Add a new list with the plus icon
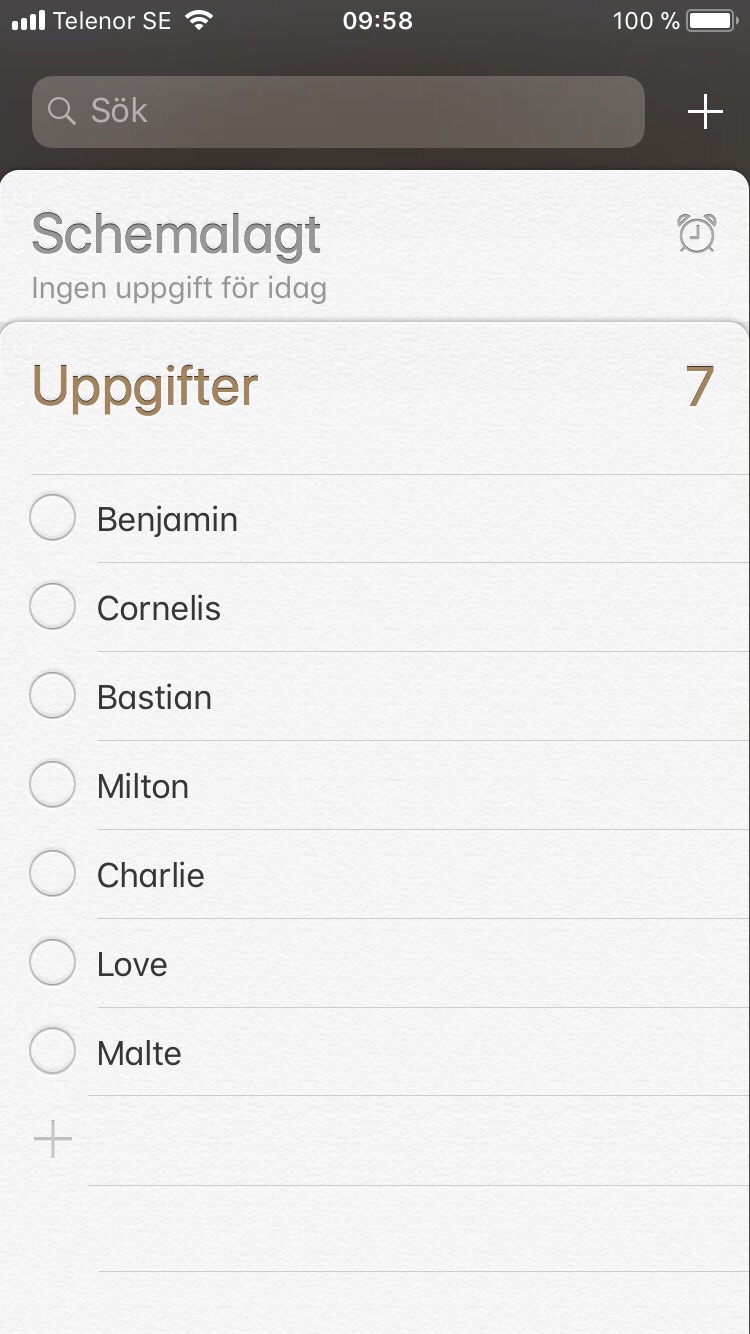The width and height of the screenshot is (750, 1334). [705, 111]
